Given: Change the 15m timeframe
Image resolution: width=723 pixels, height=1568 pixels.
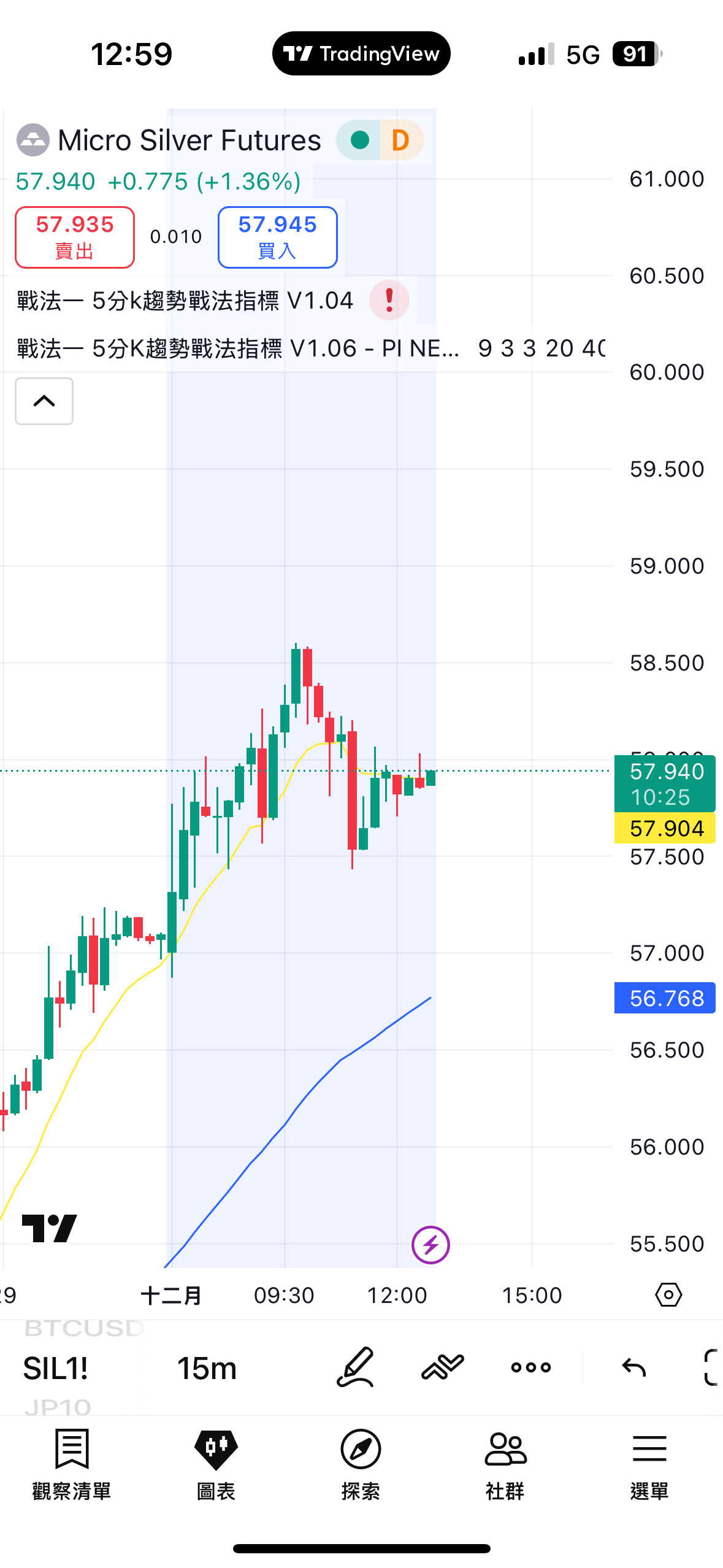Looking at the screenshot, I should 207,1368.
